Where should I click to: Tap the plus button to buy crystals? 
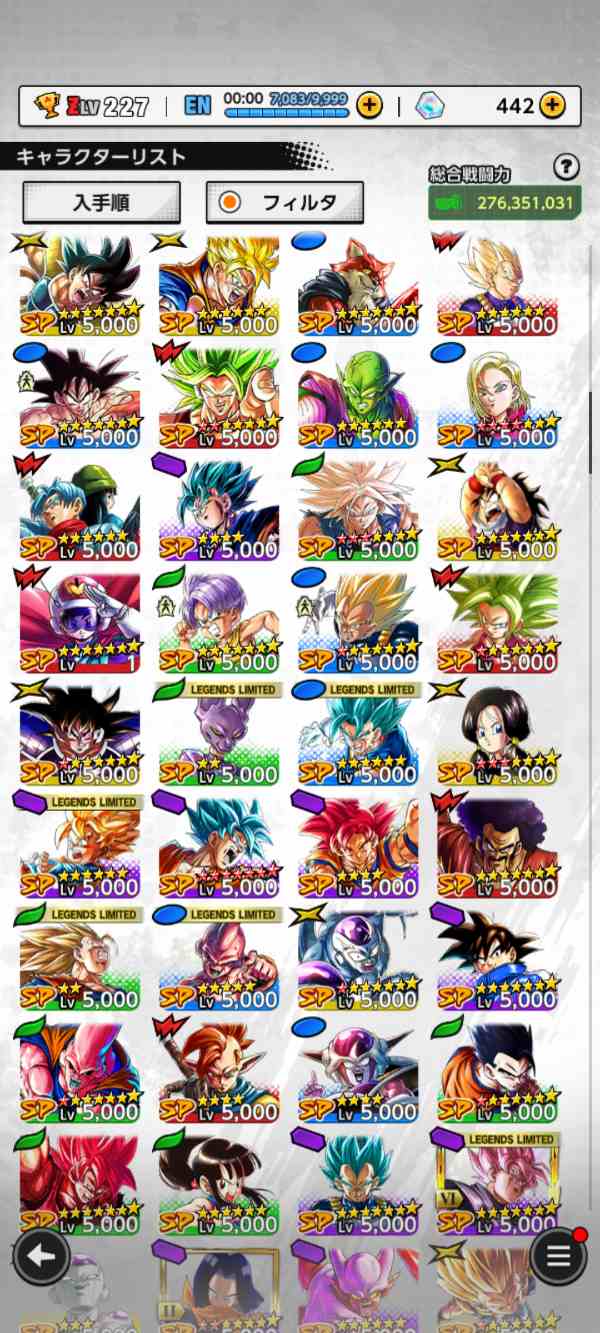click(551, 105)
